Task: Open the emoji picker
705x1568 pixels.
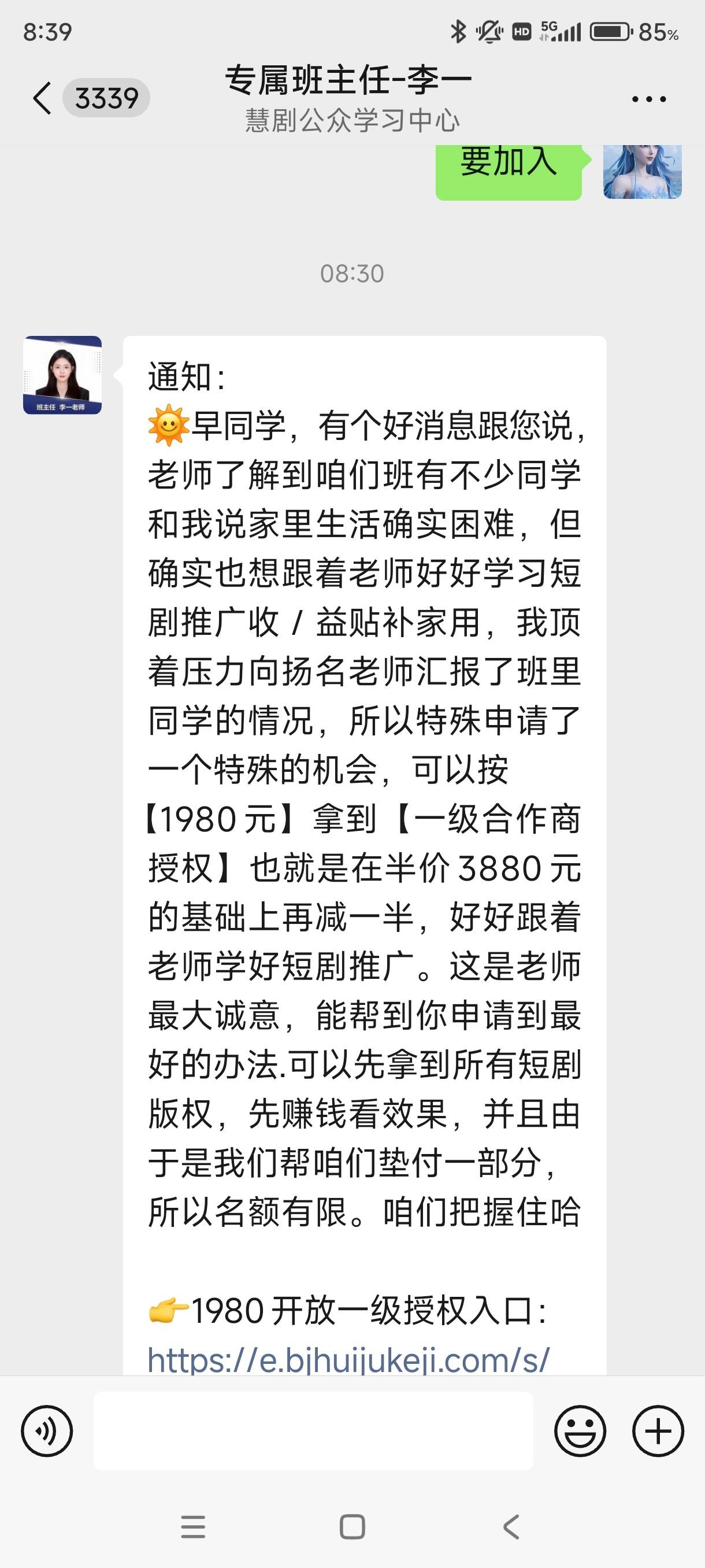Action: click(580, 1431)
